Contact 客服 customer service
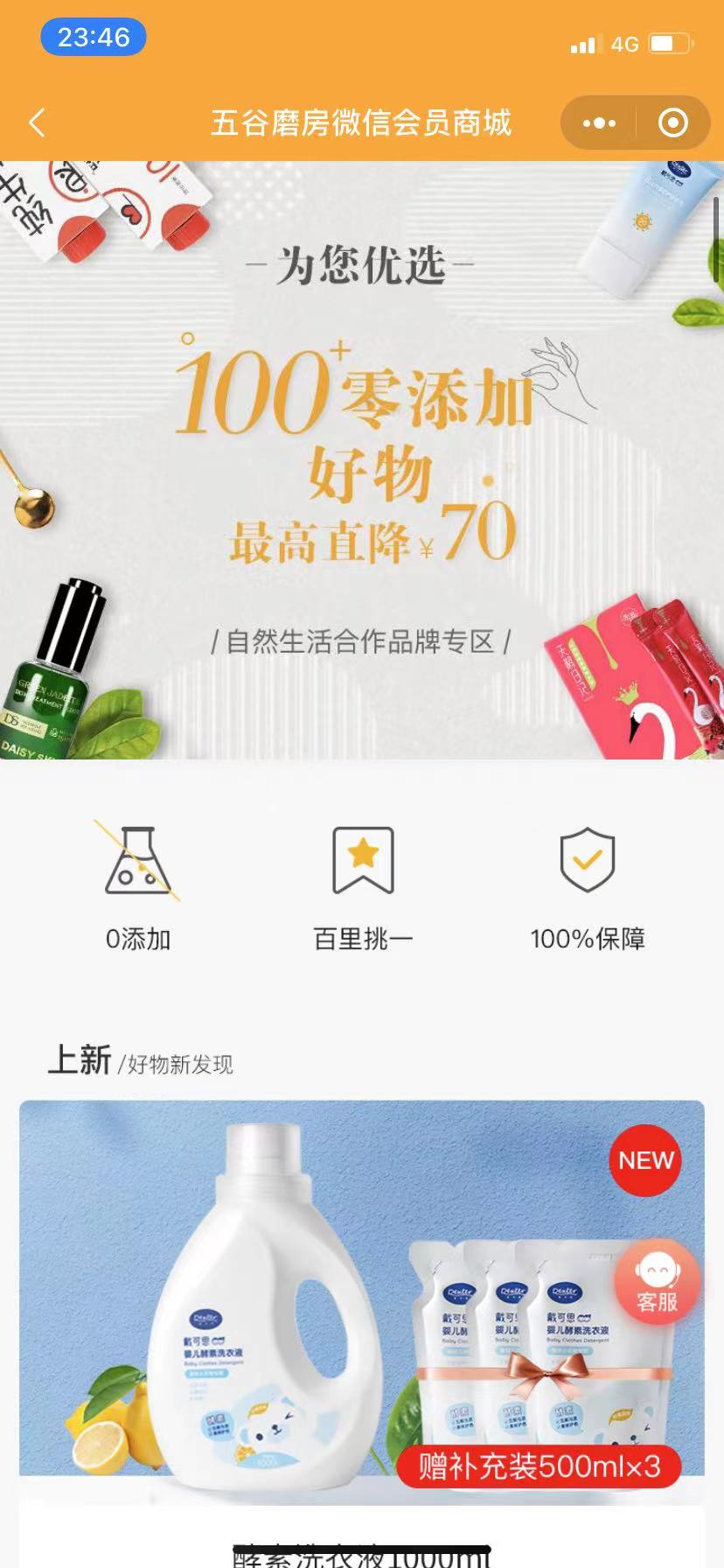Viewport: 724px width, 1568px height. click(x=658, y=1282)
